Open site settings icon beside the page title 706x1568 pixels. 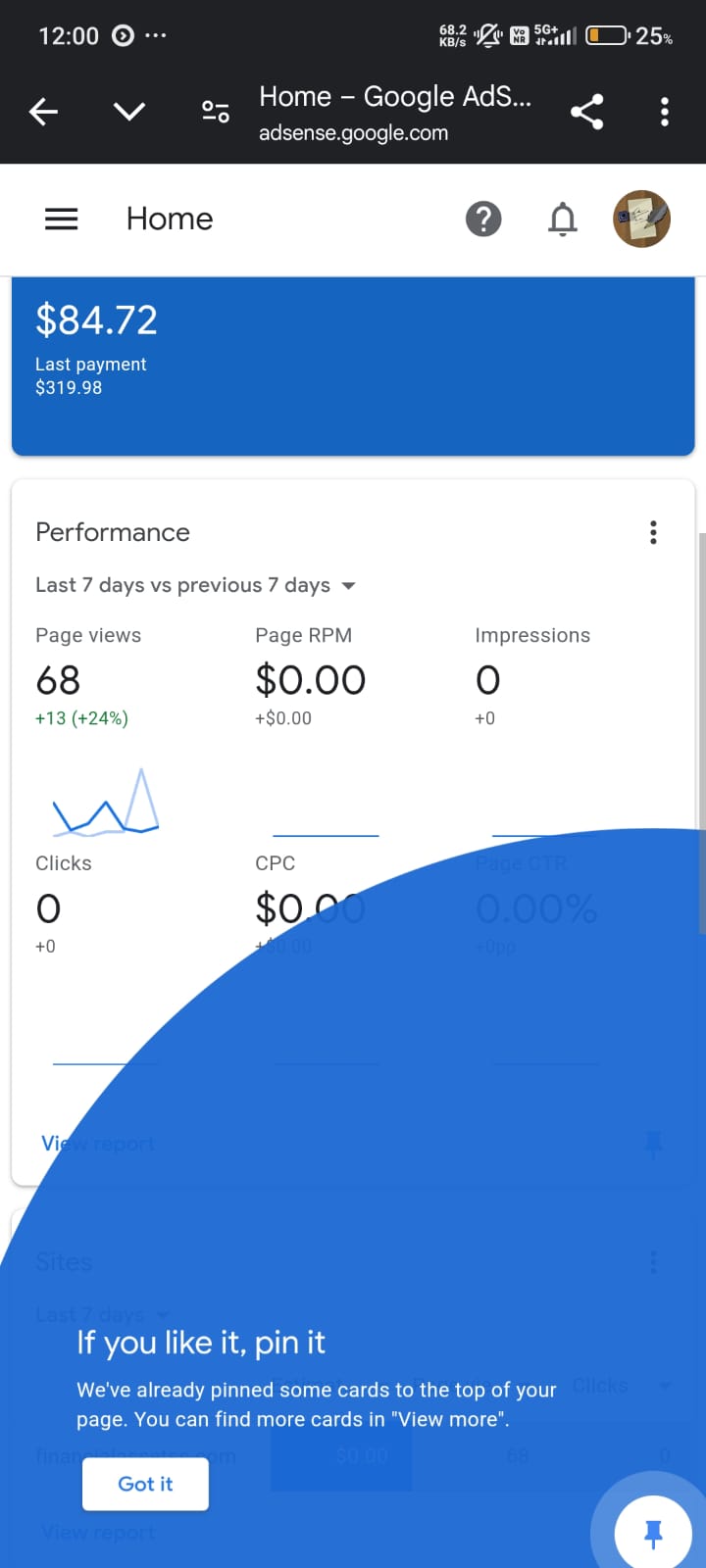(216, 112)
